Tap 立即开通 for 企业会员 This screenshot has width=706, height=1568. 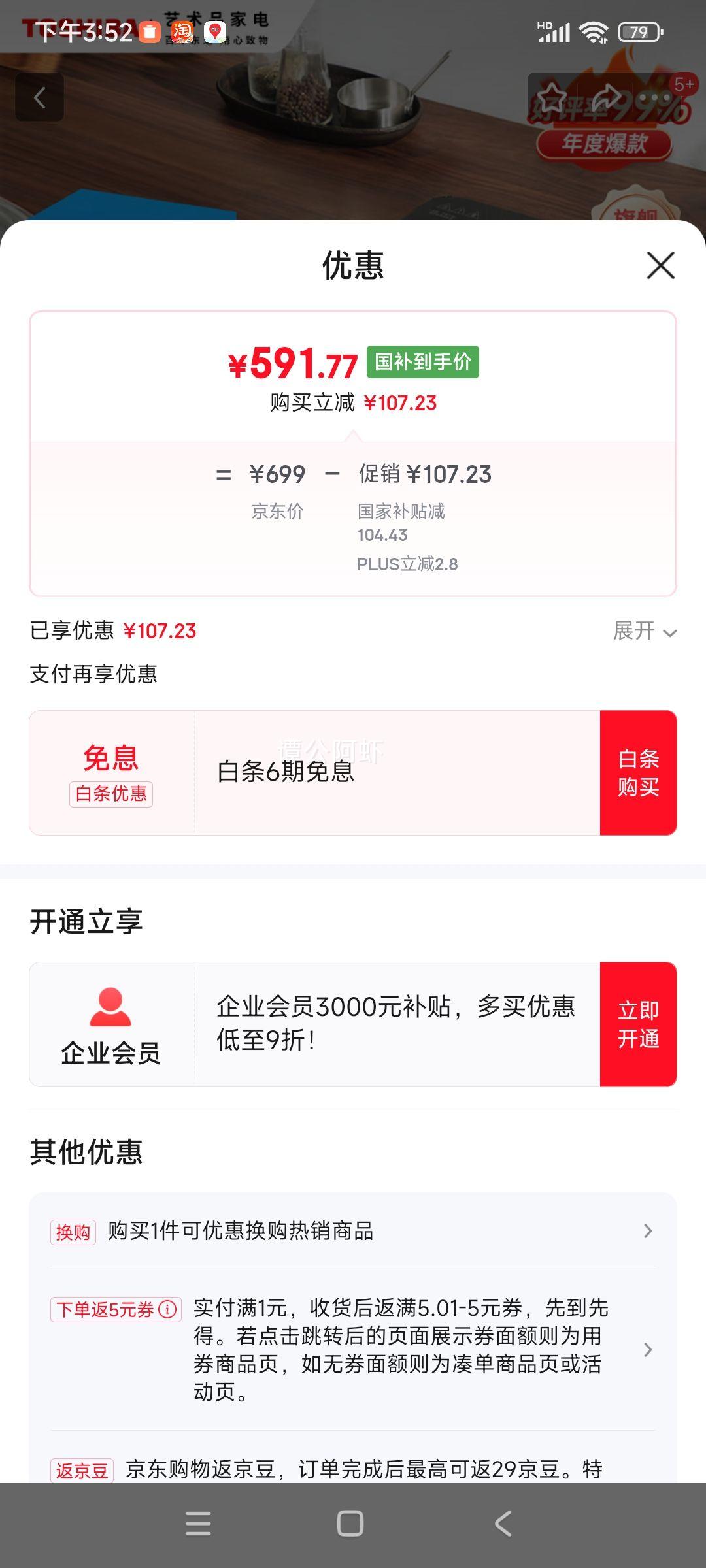click(x=638, y=1024)
